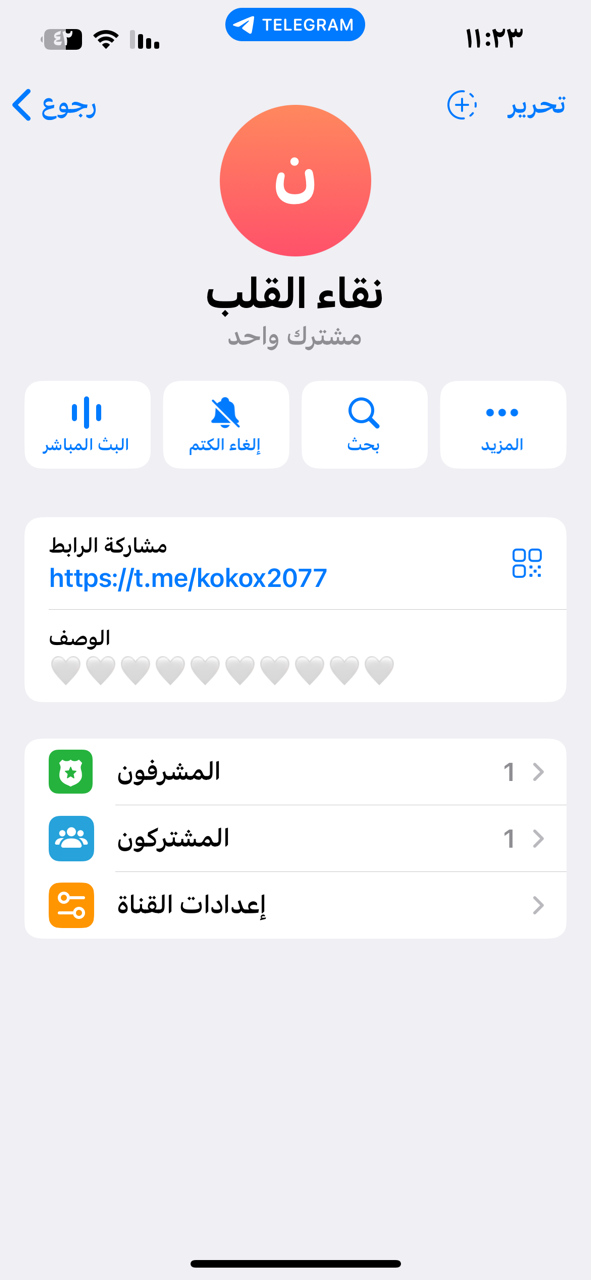Open المشرفون administrators list
This screenshot has height=1280, width=591.
pyautogui.click(x=295, y=772)
